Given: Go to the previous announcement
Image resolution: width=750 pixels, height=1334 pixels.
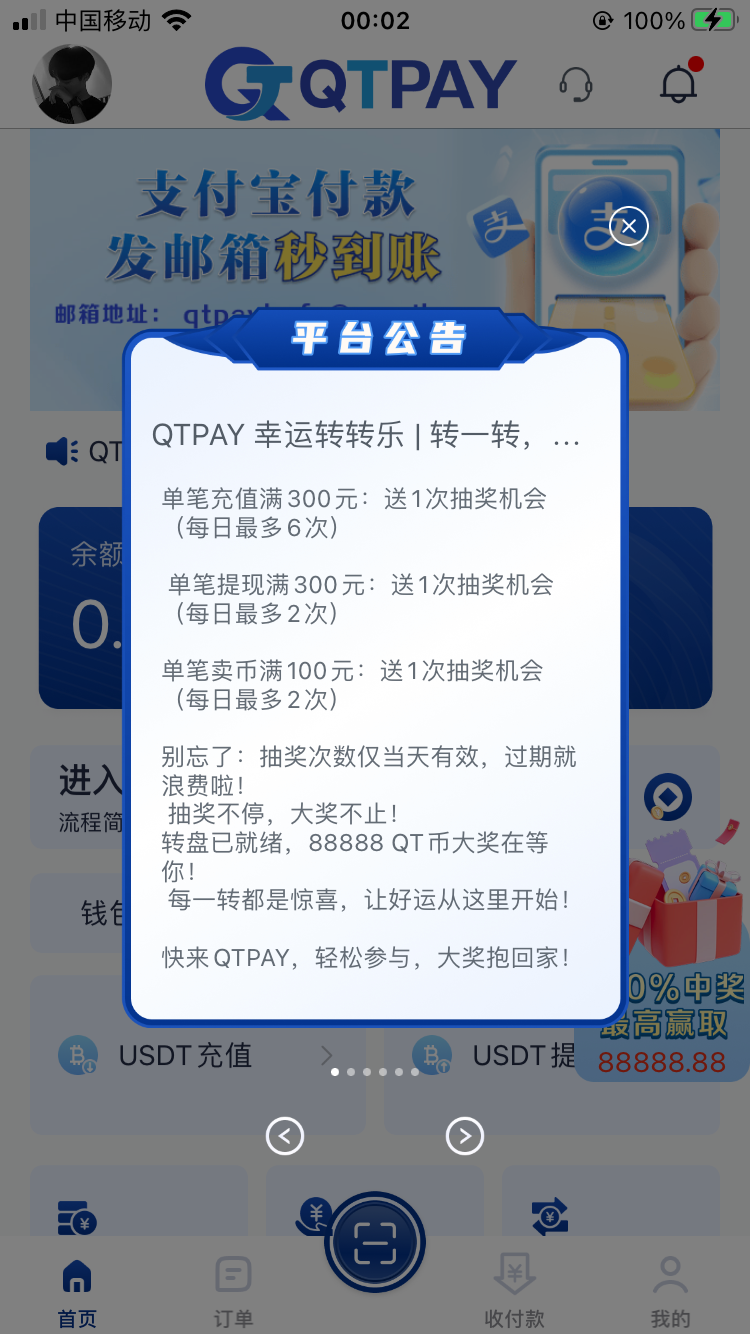Looking at the screenshot, I should pos(285,1135).
